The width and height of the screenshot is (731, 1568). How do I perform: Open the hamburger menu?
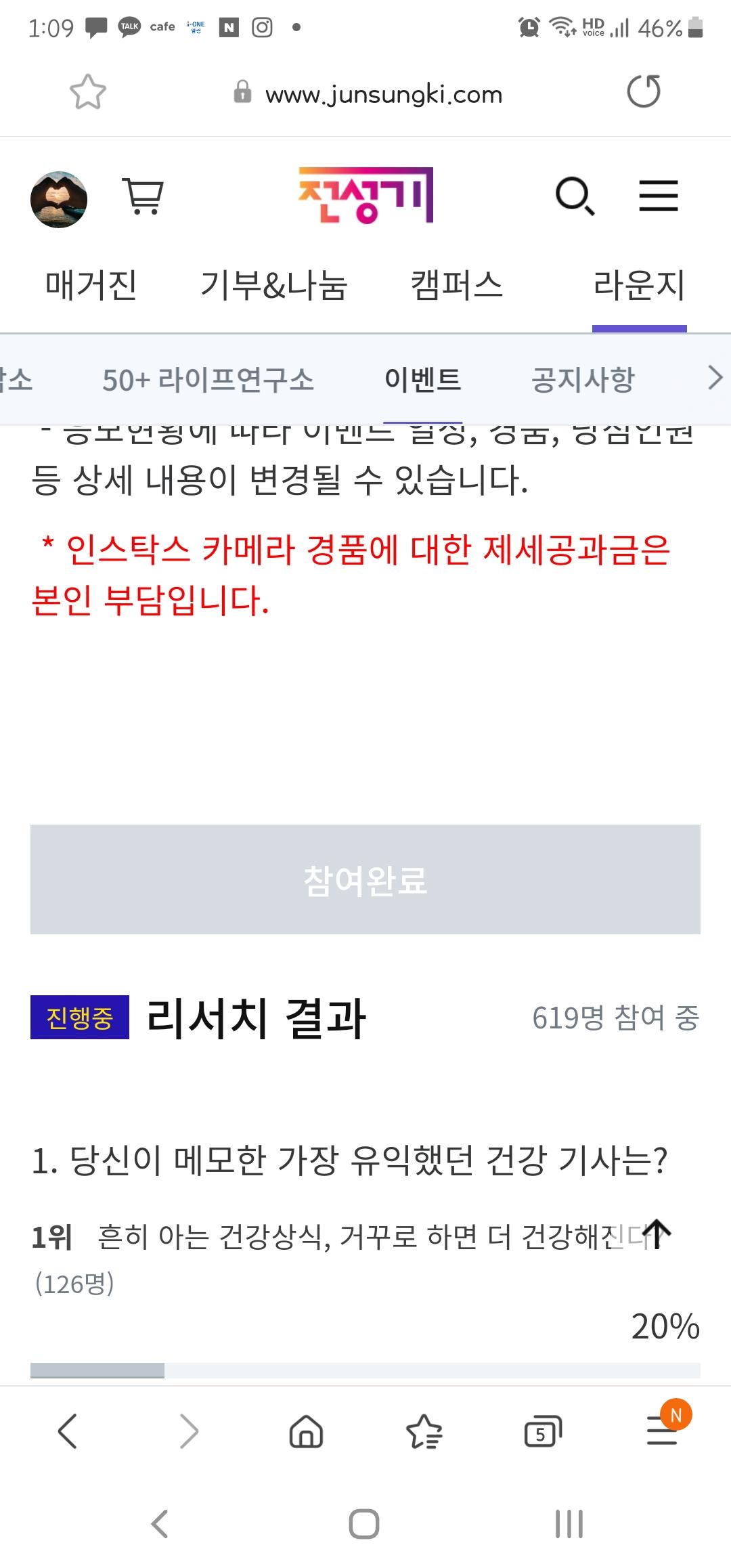[658, 196]
